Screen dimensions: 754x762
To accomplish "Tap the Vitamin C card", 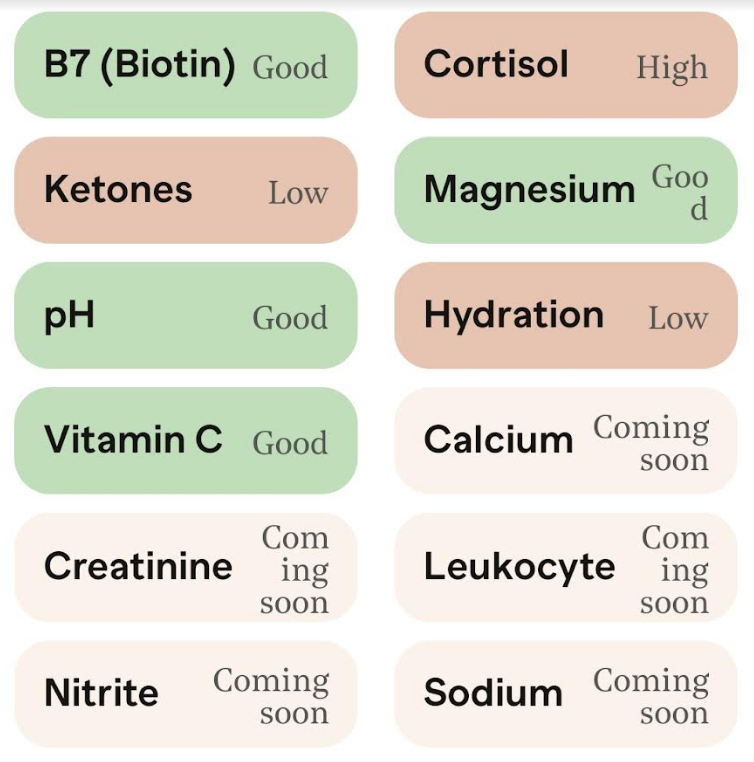I will point(185,441).
